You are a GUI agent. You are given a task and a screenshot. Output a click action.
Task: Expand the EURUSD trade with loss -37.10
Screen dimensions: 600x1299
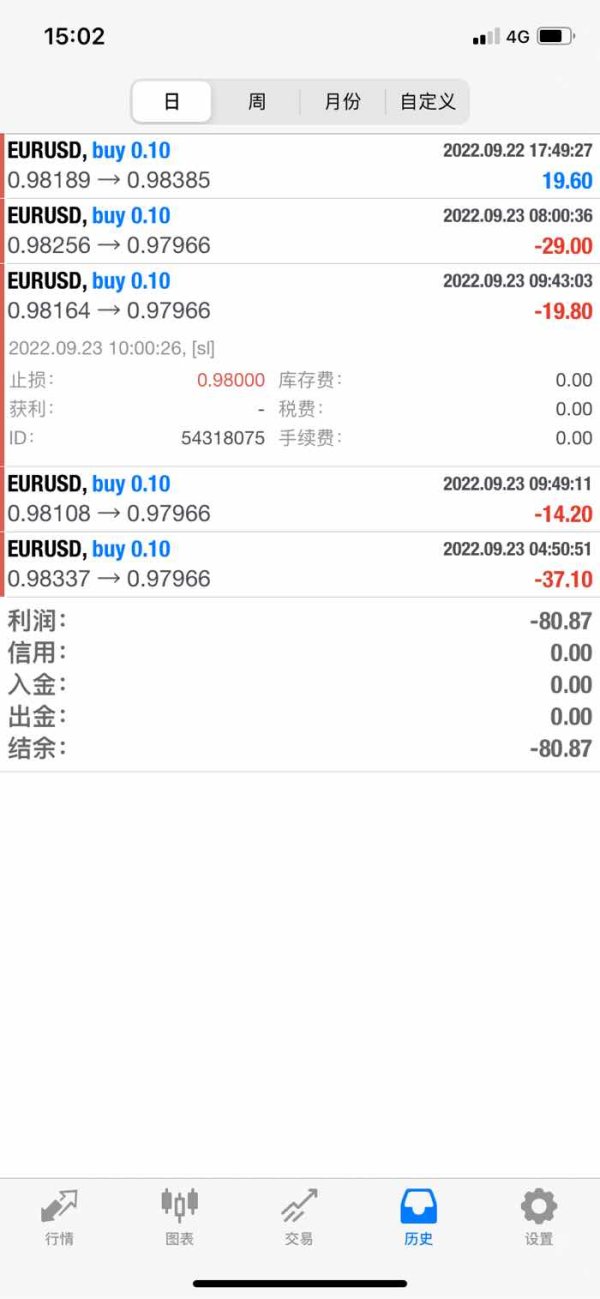click(300, 564)
